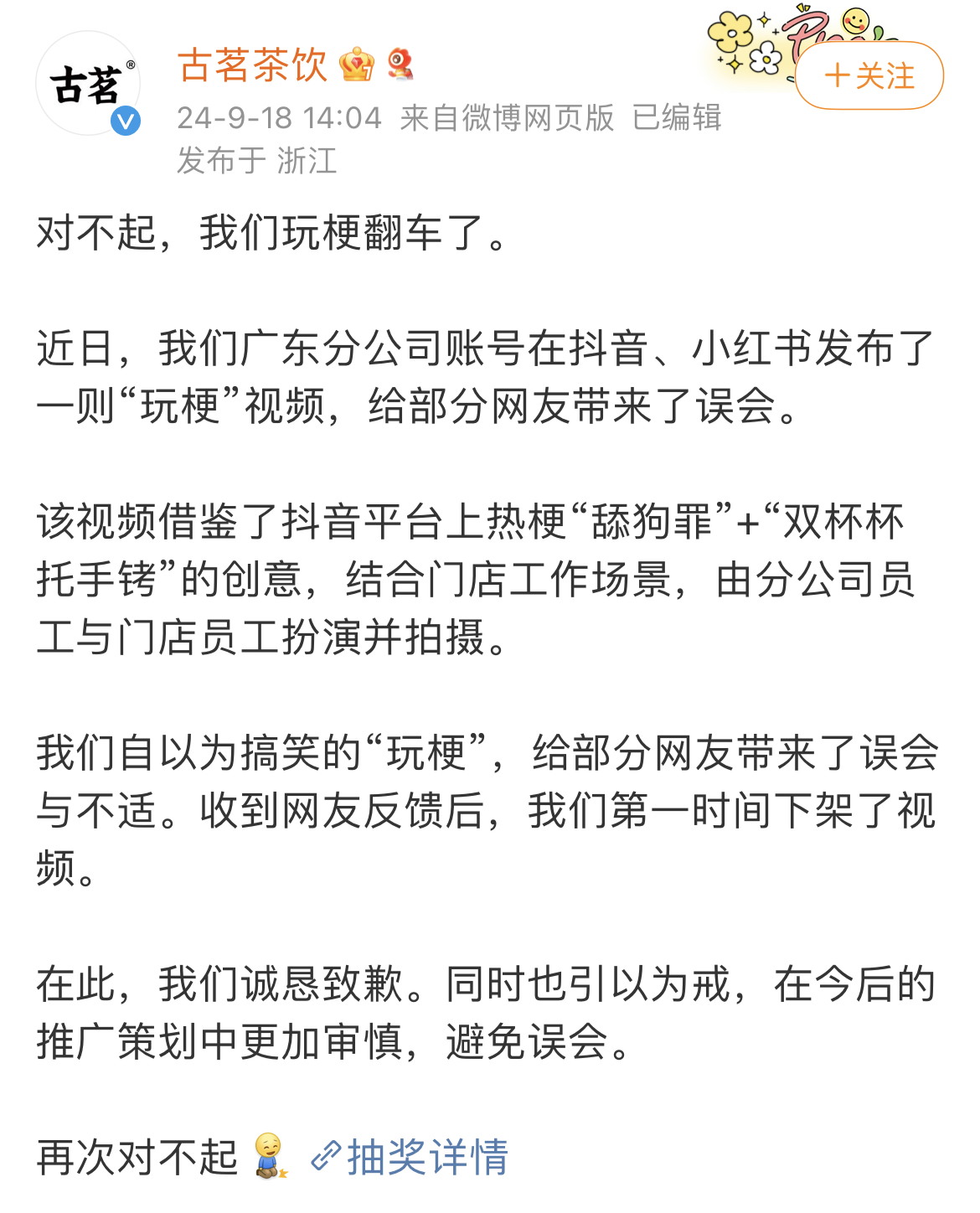Open the 古茗 profile avatar
980x1213 pixels.
click(x=88, y=84)
